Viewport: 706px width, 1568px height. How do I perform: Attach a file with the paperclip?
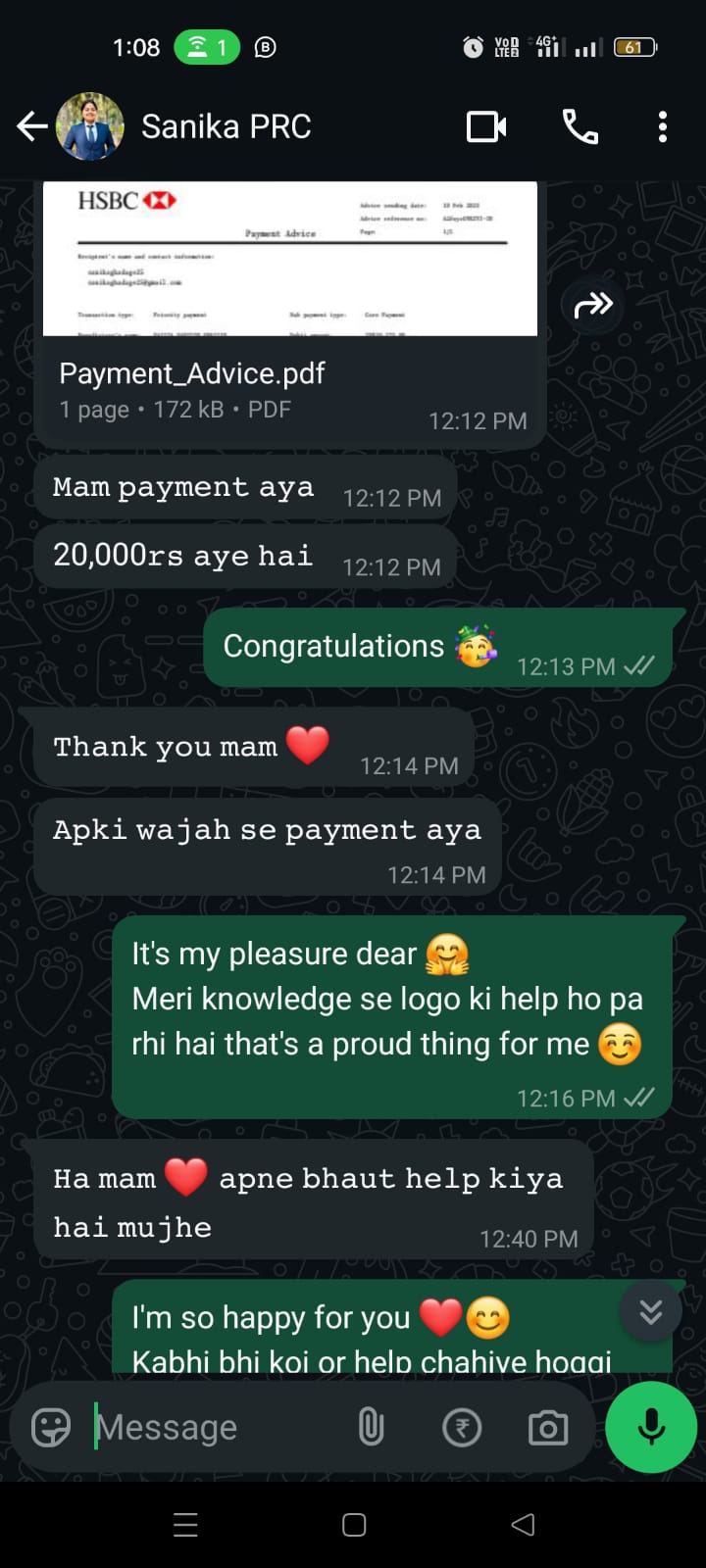(371, 1428)
